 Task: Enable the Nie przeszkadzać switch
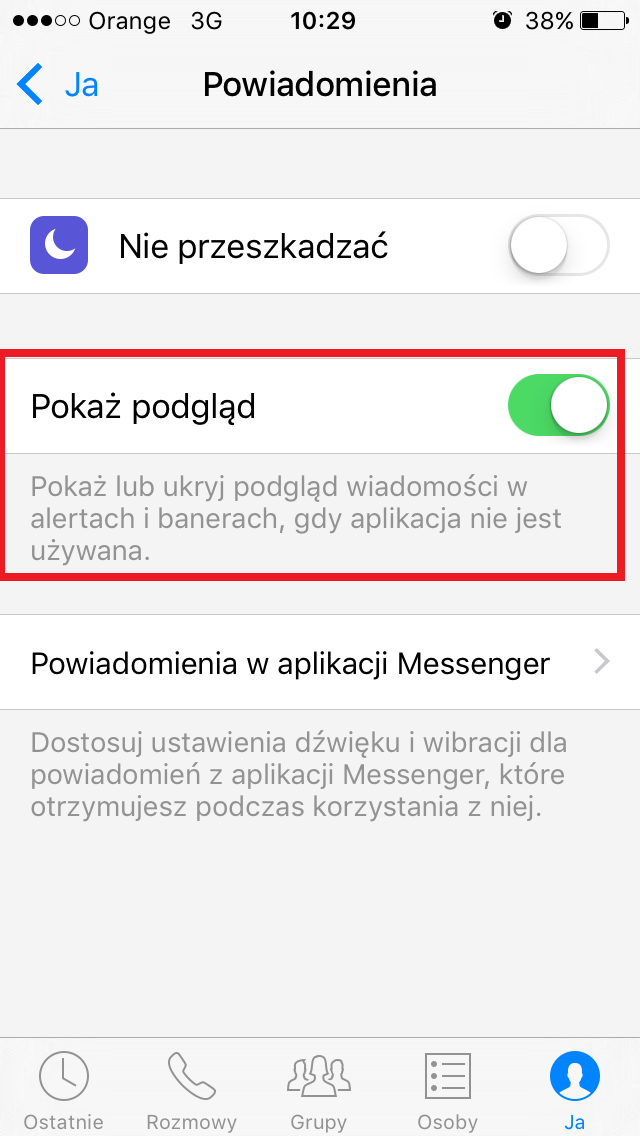tap(559, 246)
